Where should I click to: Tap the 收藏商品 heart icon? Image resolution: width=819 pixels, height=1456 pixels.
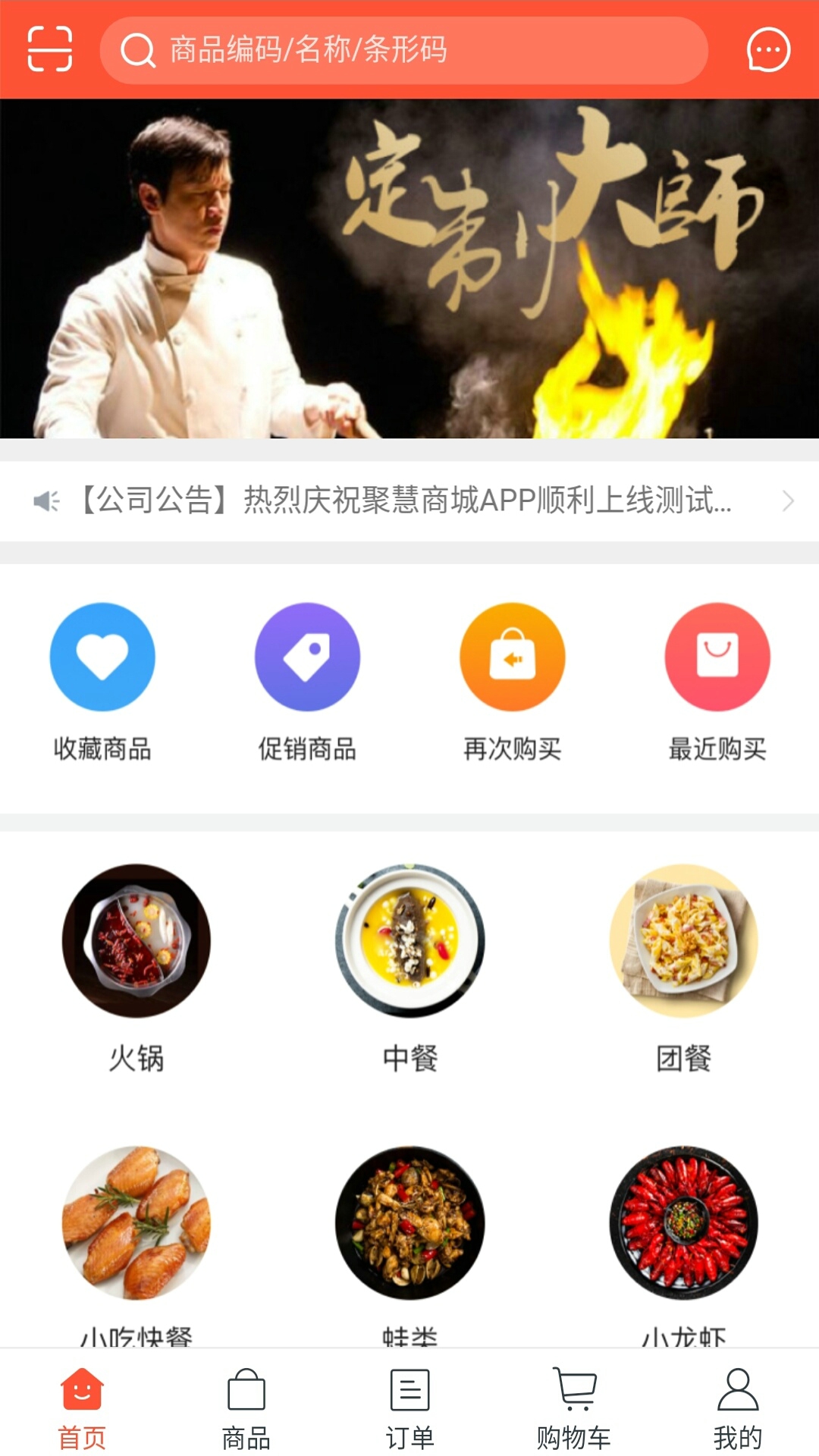tap(102, 657)
